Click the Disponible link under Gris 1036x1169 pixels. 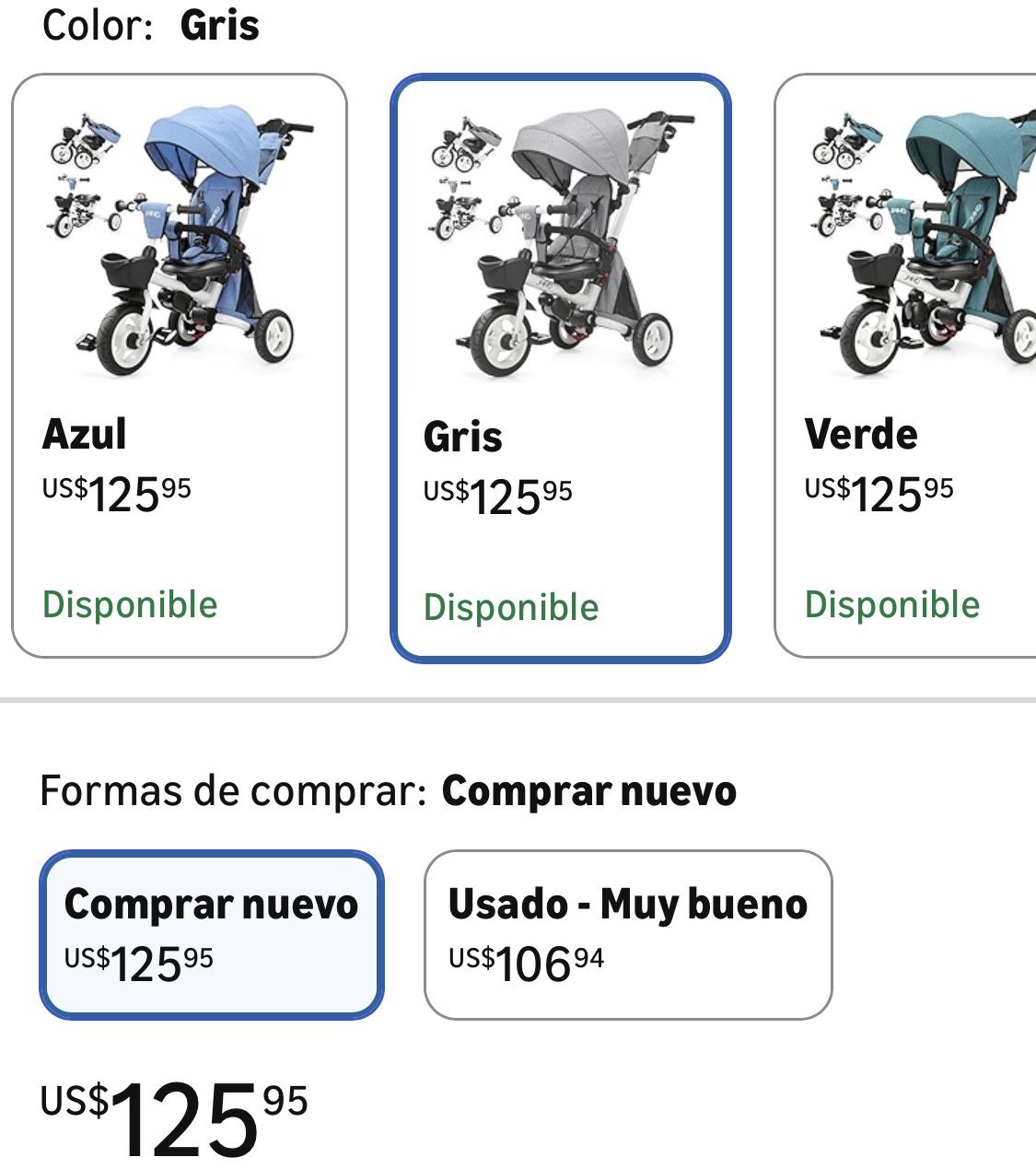click(x=512, y=608)
